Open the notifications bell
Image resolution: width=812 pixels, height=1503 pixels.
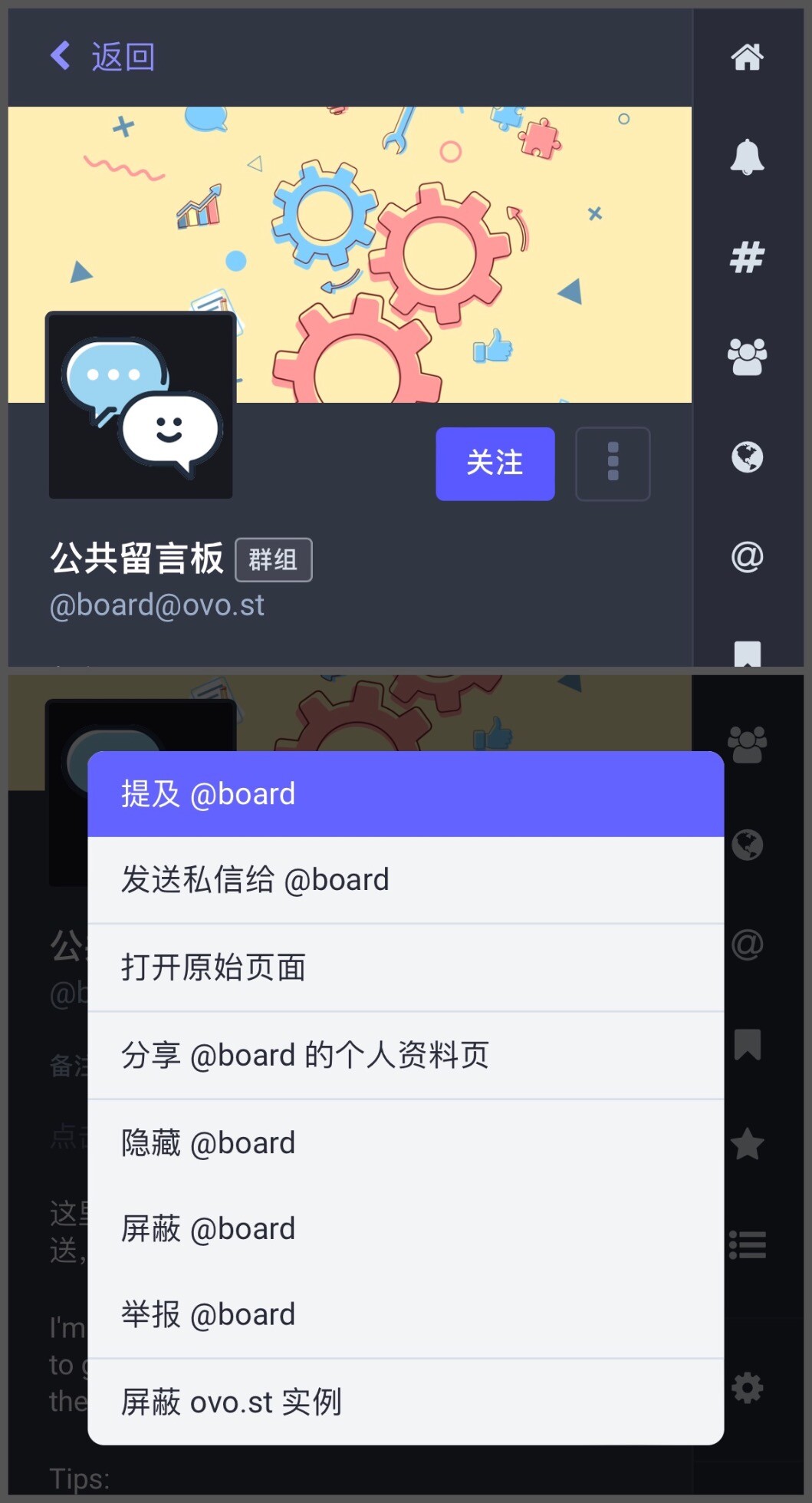[747, 157]
